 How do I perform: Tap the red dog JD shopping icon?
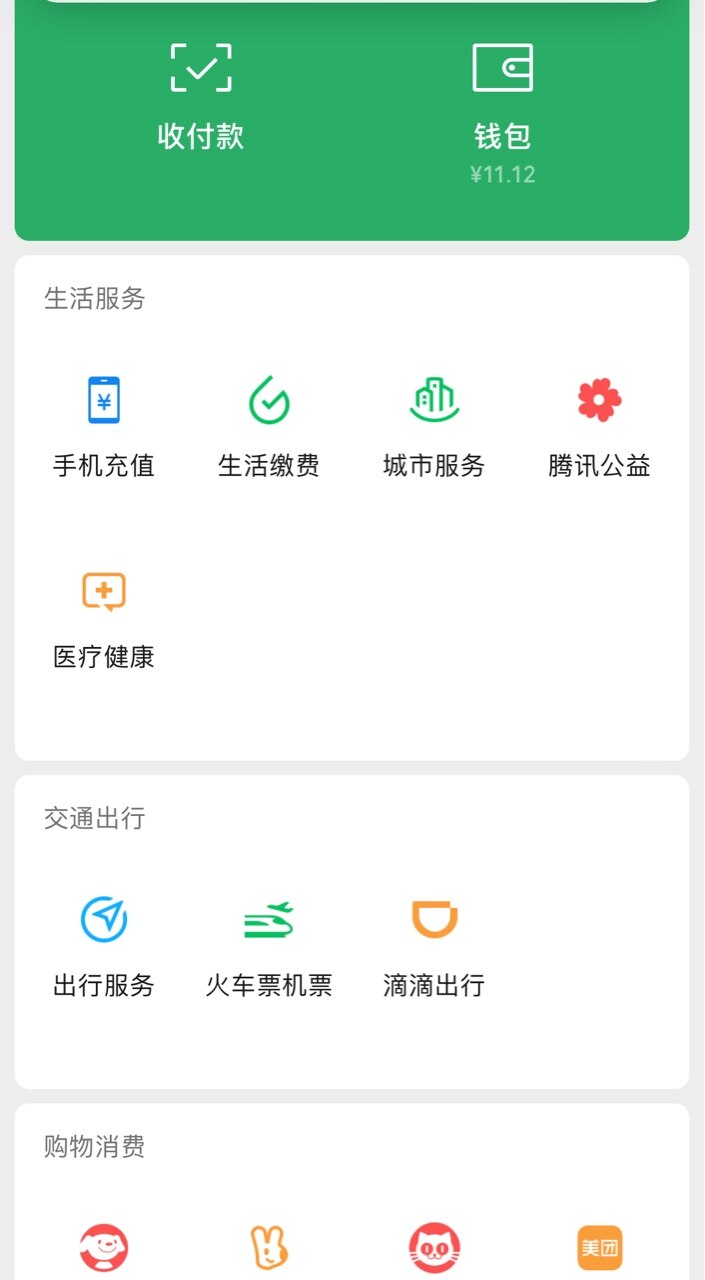coord(104,1248)
